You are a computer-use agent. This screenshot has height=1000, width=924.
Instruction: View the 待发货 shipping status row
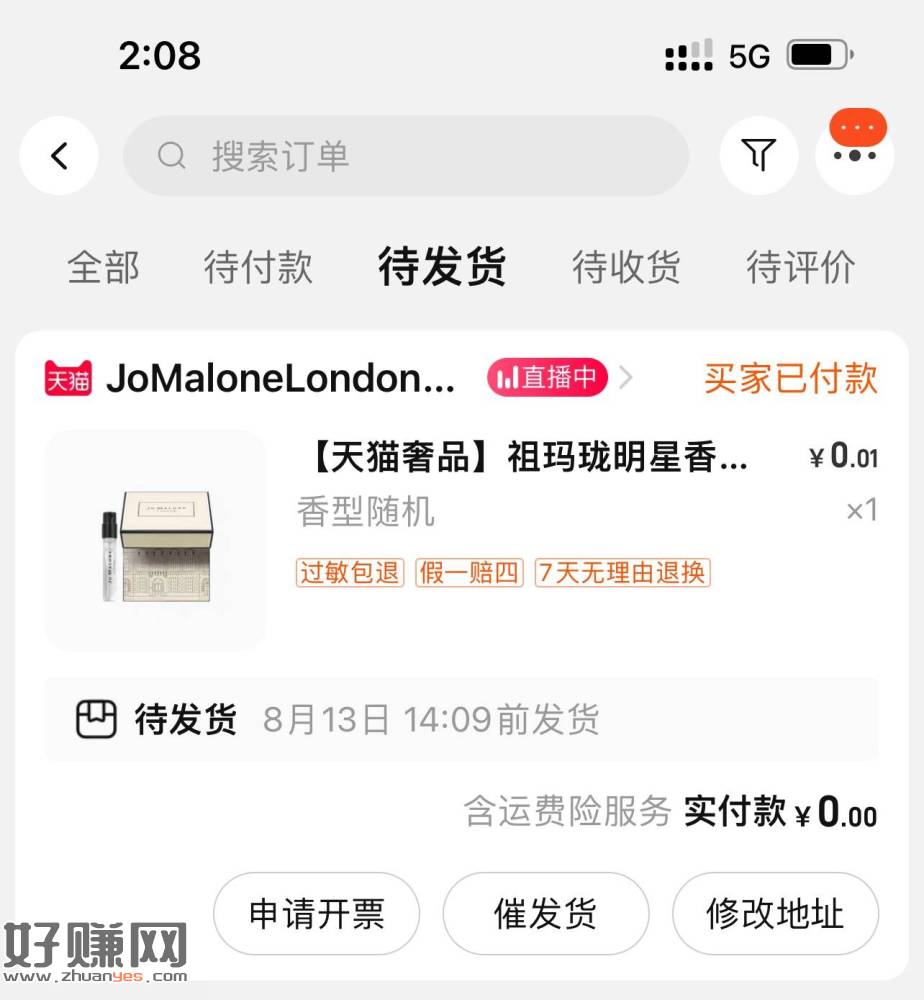pyautogui.click(x=461, y=719)
